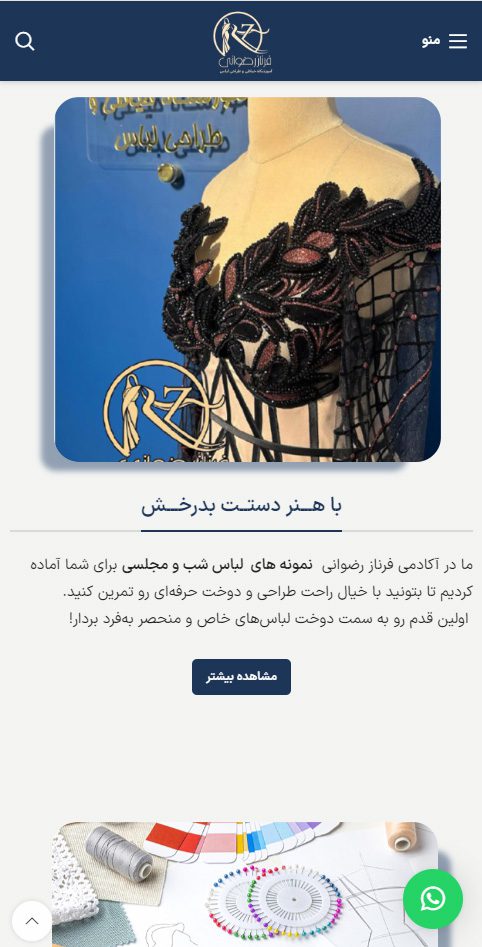Tap the scroll-to-top arrow button
The height and width of the screenshot is (947, 482).
pos(32,921)
